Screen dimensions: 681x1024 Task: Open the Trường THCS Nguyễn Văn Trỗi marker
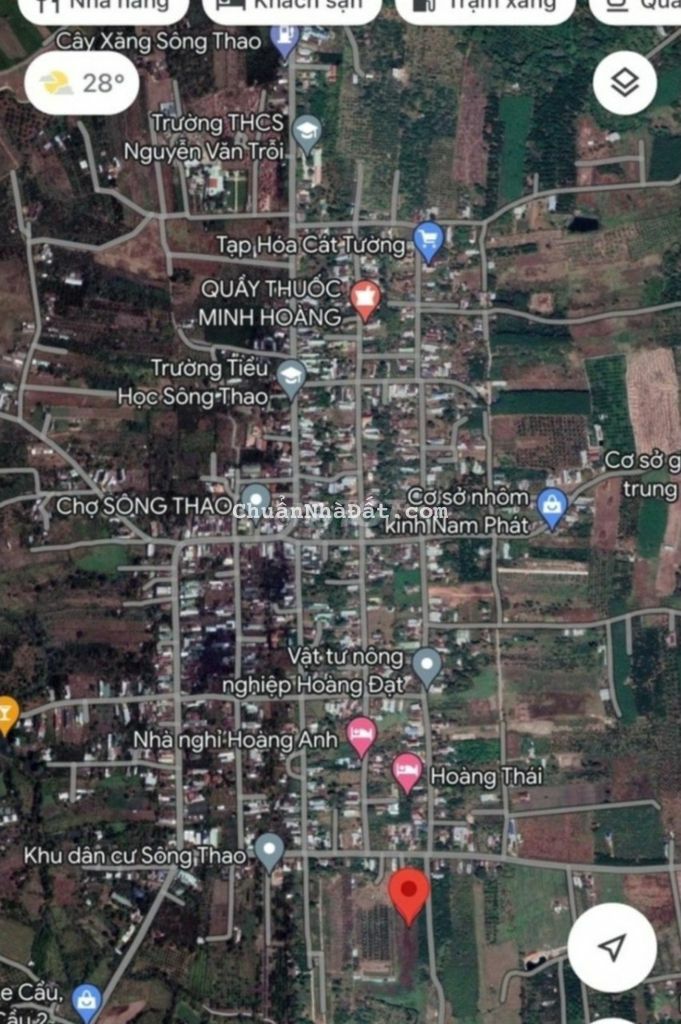pyautogui.click(x=307, y=132)
